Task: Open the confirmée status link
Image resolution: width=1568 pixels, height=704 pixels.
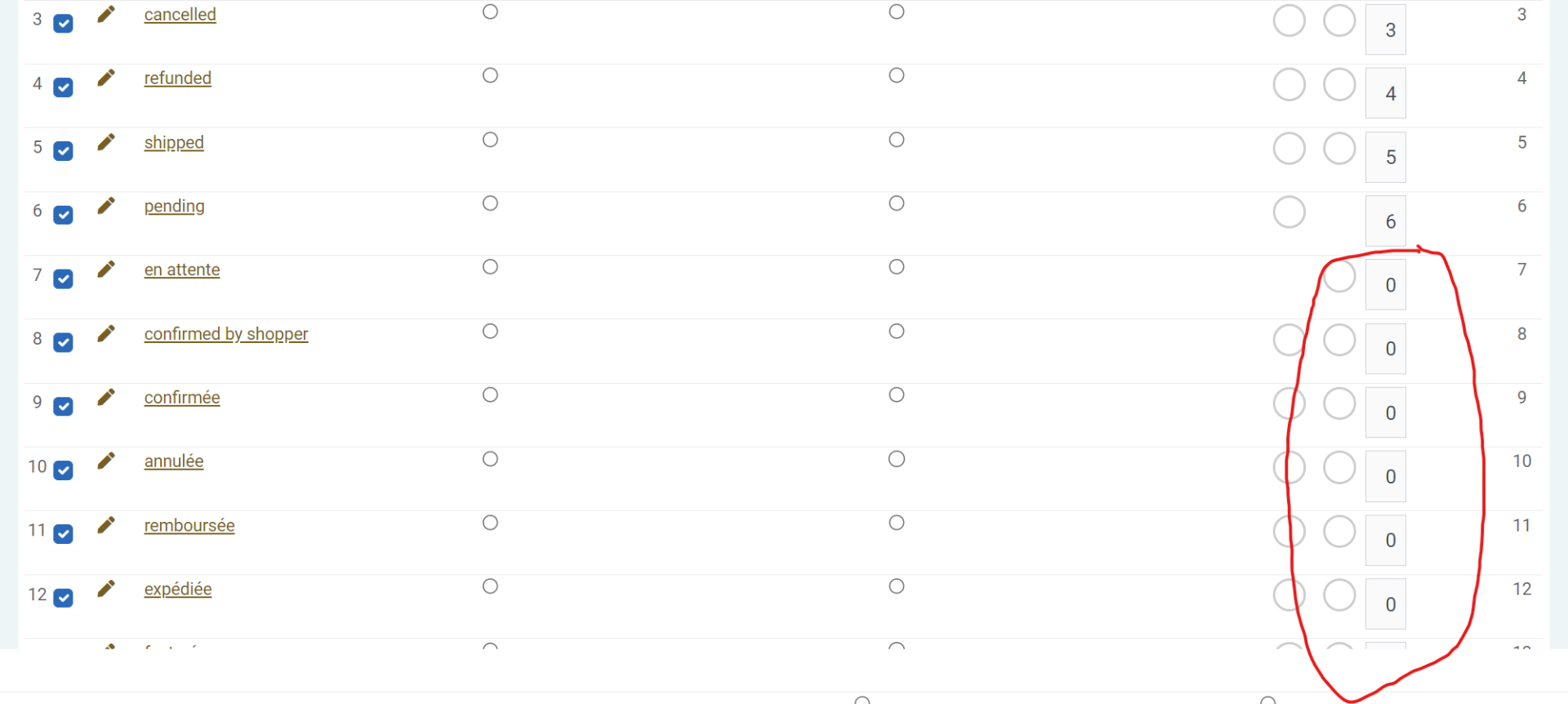Action: click(181, 398)
